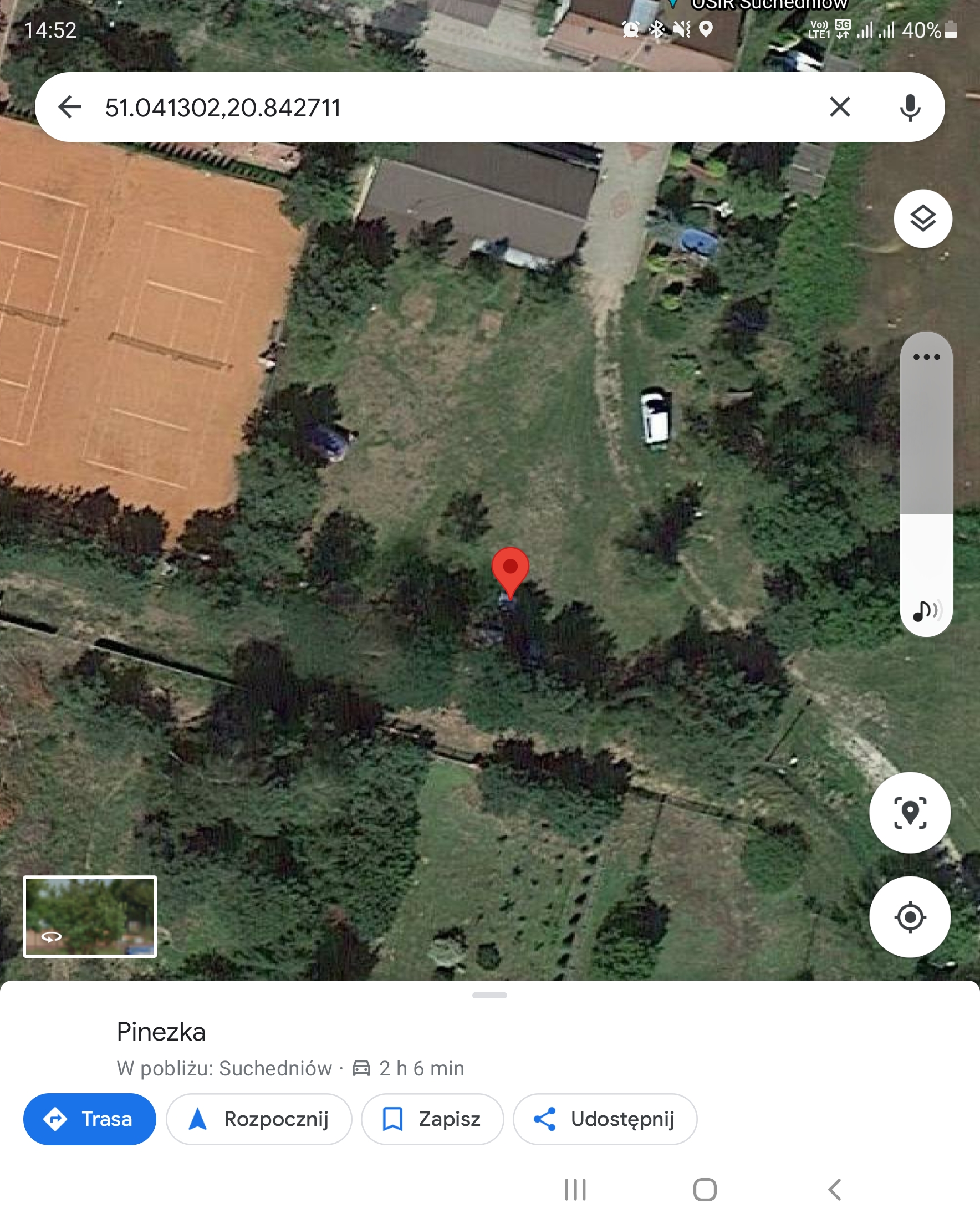Expand the Pinezka sheet via its handle

pos(489,995)
